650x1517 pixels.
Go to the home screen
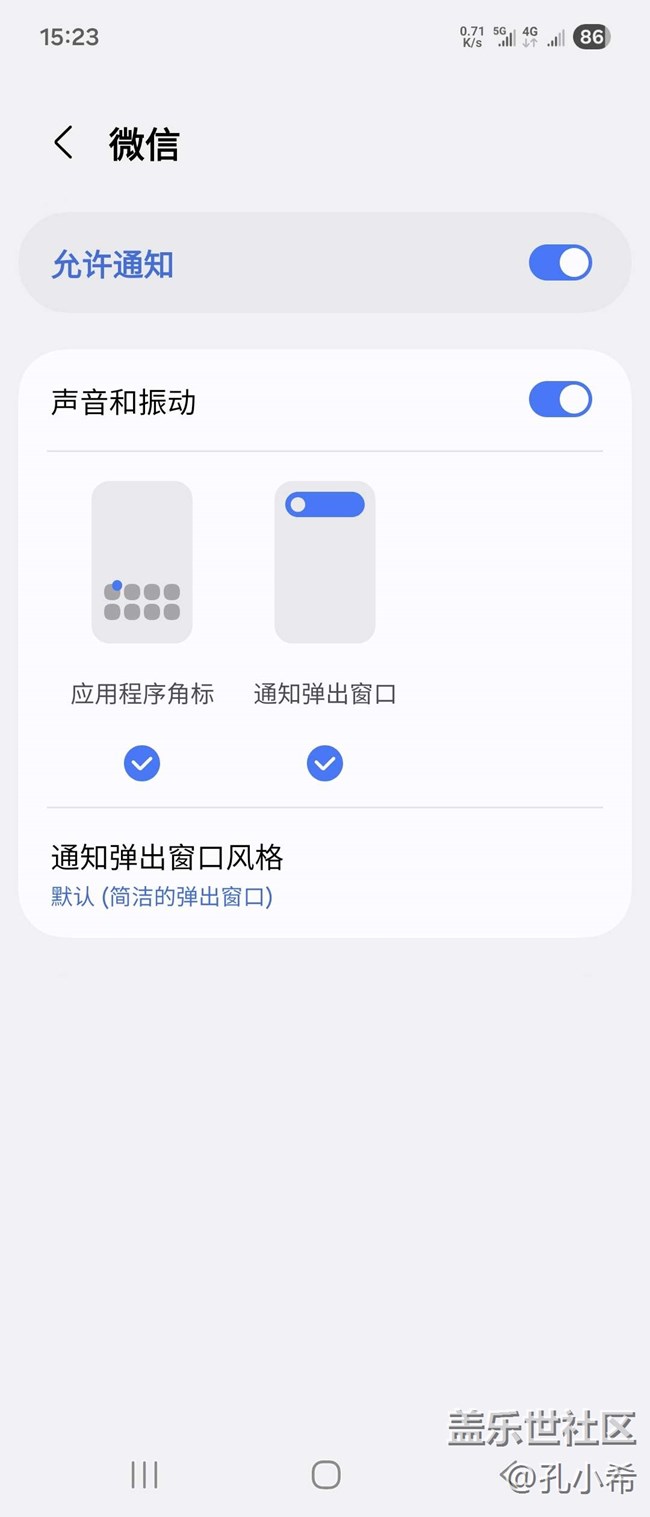click(326, 1474)
